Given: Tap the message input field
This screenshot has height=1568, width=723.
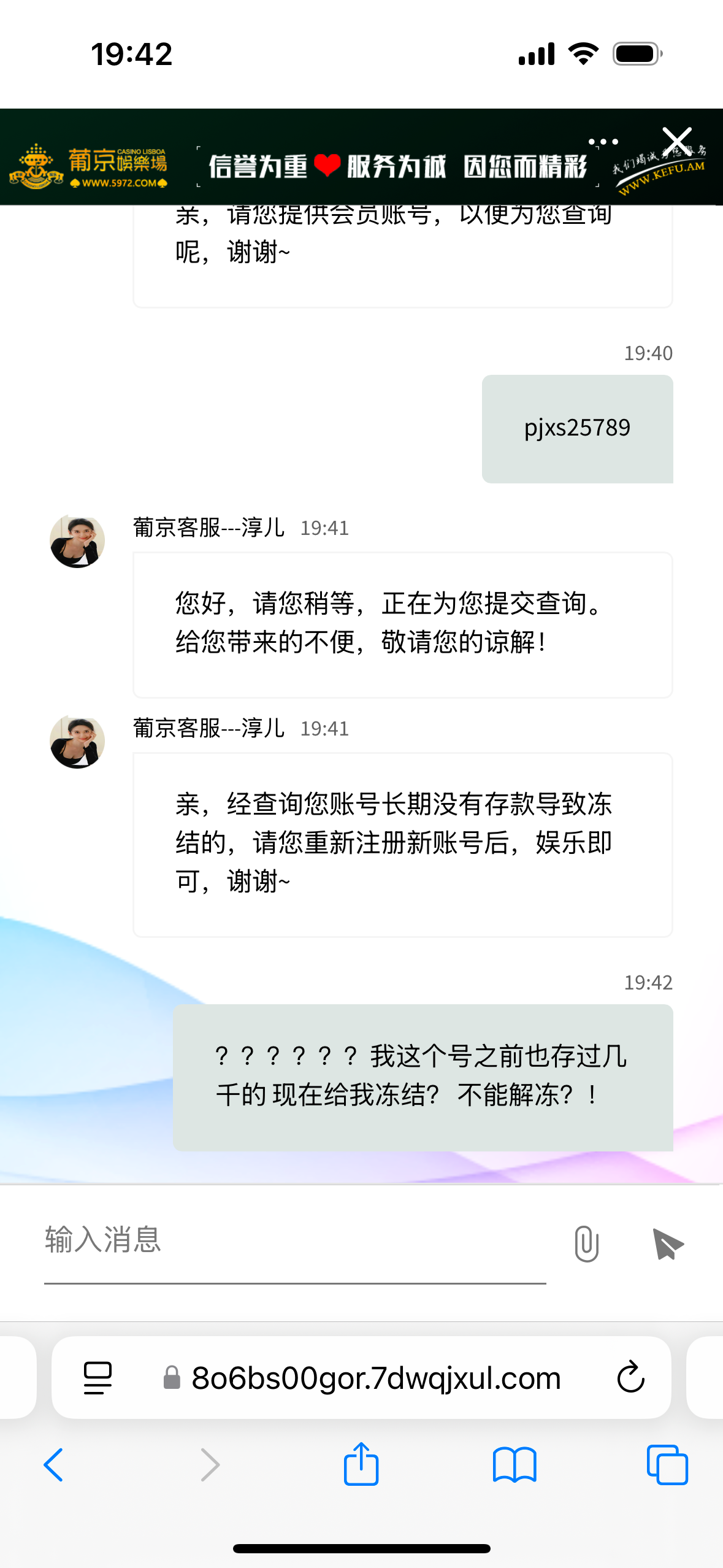Looking at the screenshot, I should pyautogui.click(x=294, y=1240).
